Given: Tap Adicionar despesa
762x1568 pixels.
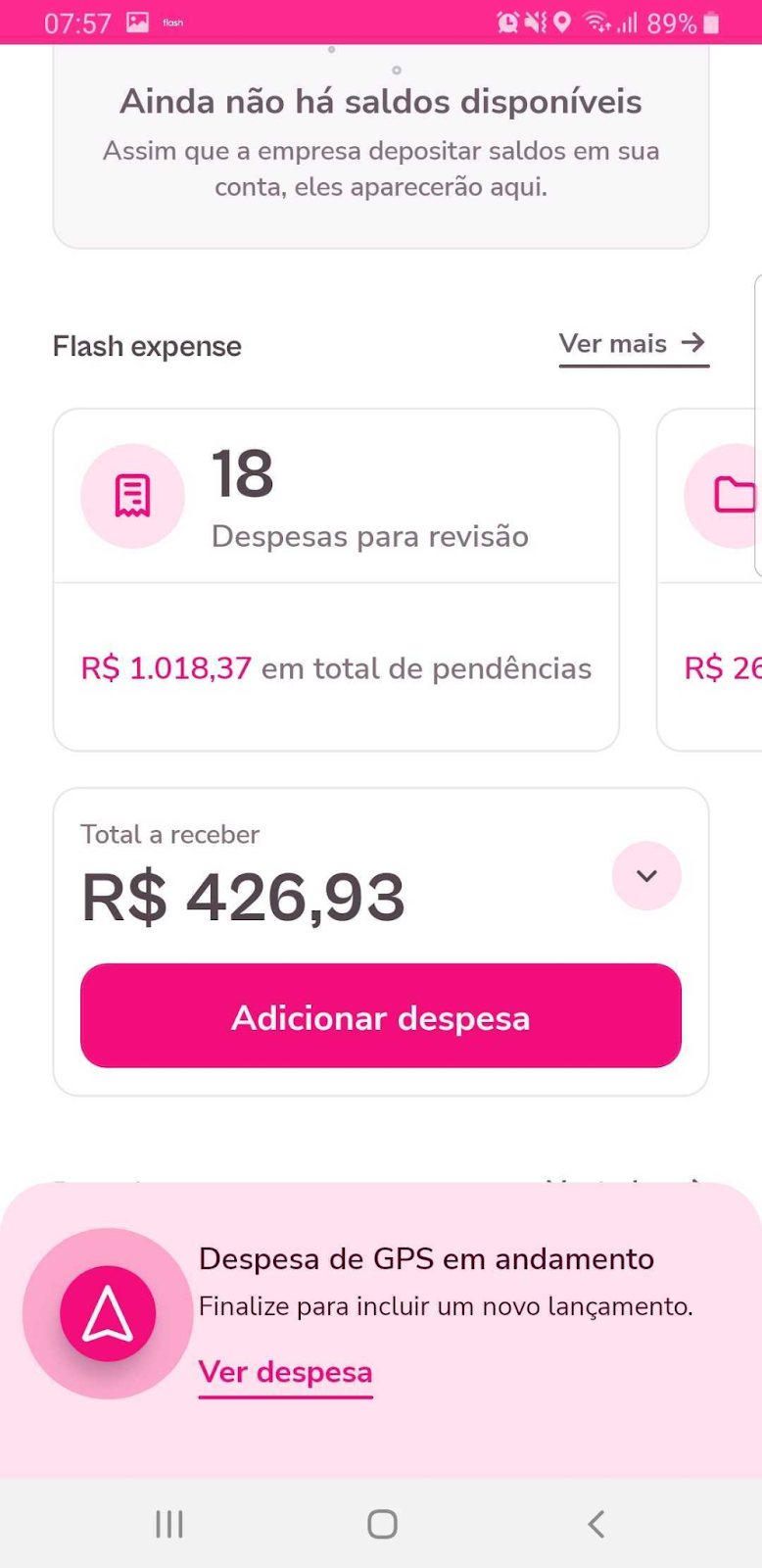Looking at the screenshot, I should coord(380,1016).
